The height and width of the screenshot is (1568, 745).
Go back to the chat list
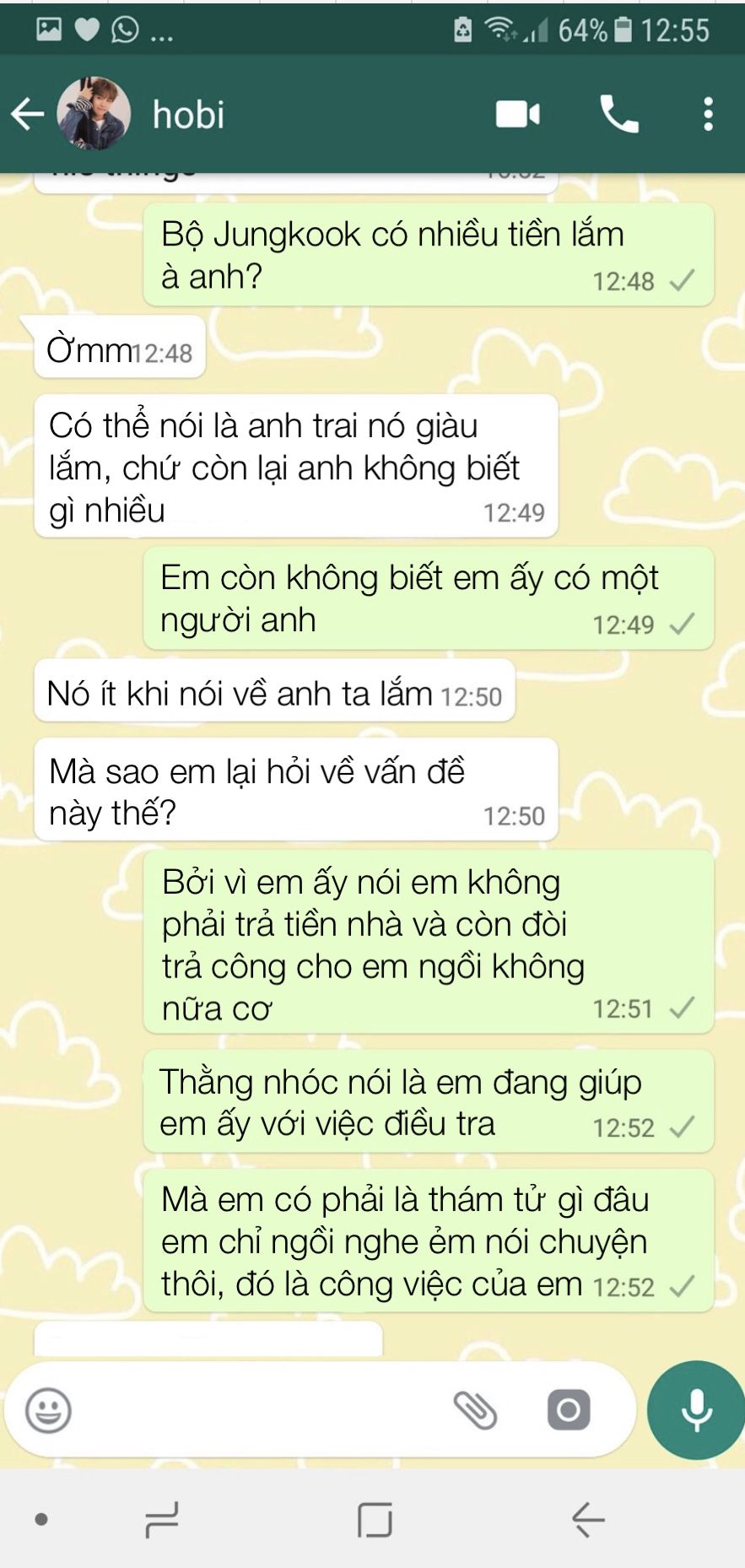click(x=27, y=114)
